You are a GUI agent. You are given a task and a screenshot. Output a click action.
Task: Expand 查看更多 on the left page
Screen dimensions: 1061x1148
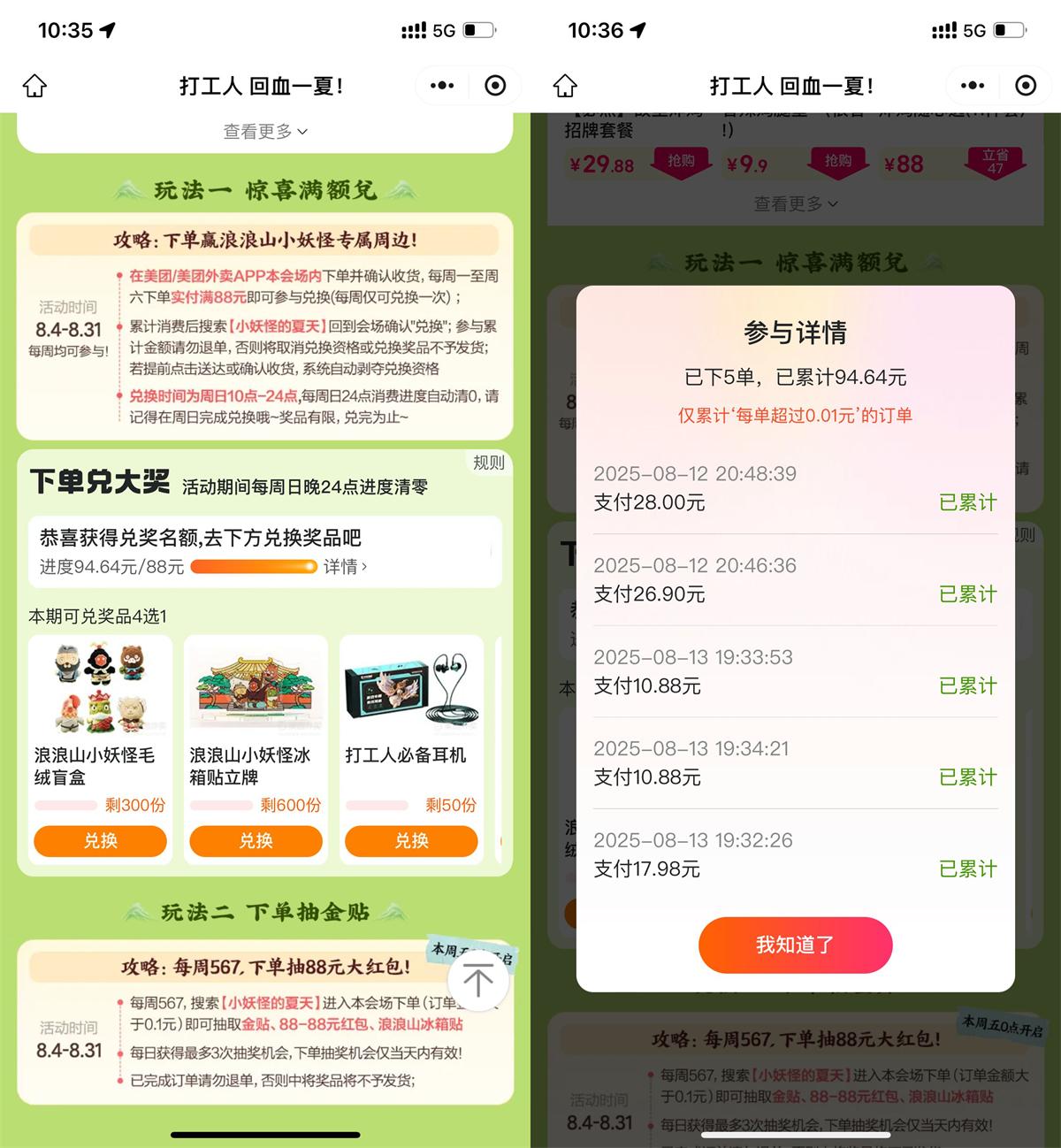coord(262,130)
